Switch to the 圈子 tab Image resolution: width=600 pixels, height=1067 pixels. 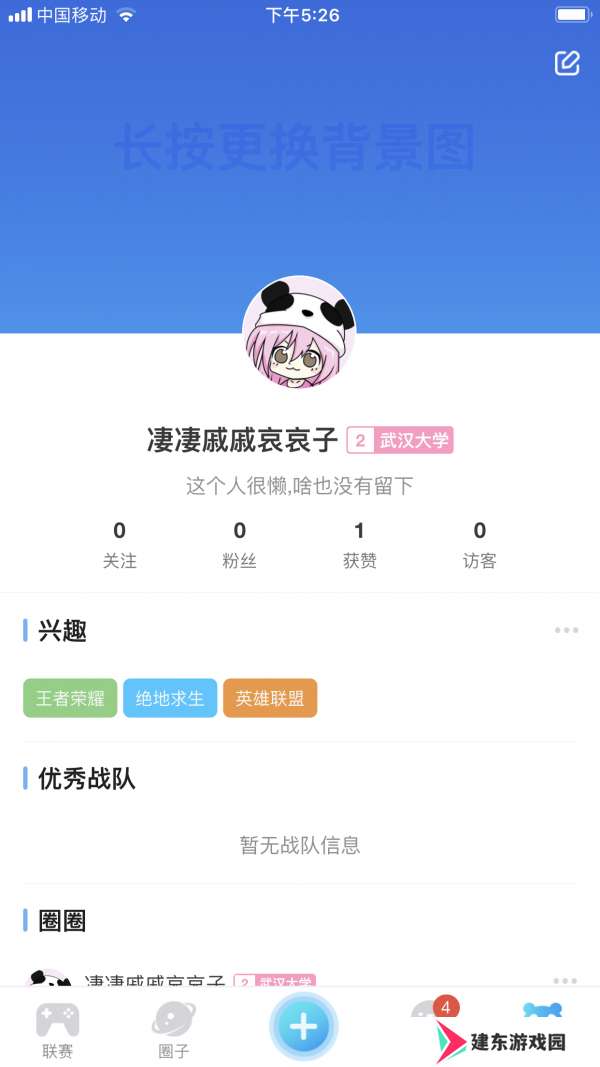[174, 1030]
